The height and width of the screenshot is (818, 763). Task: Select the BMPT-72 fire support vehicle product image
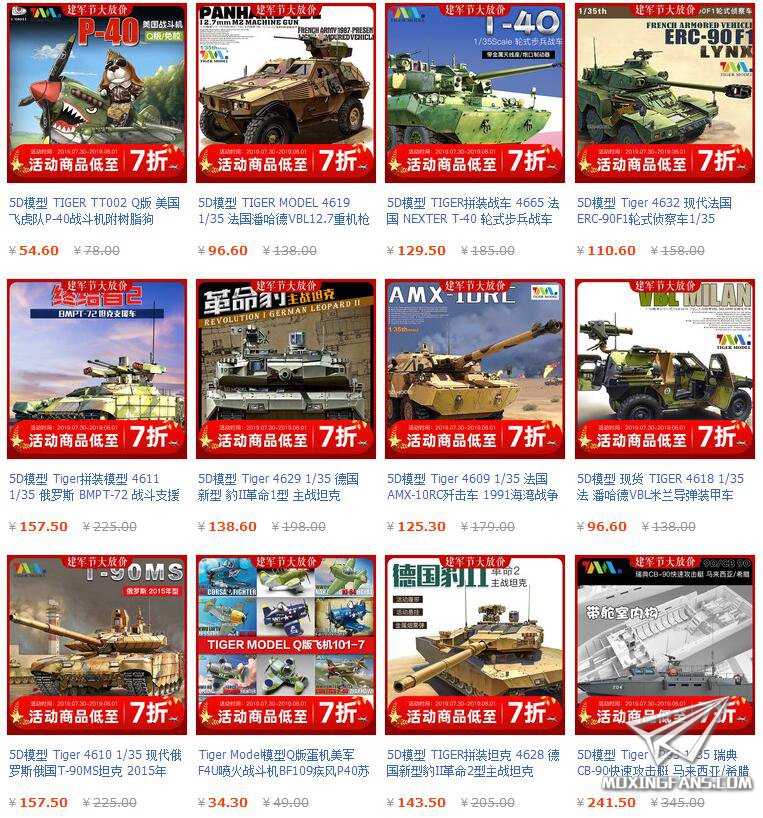click(96, 368)
